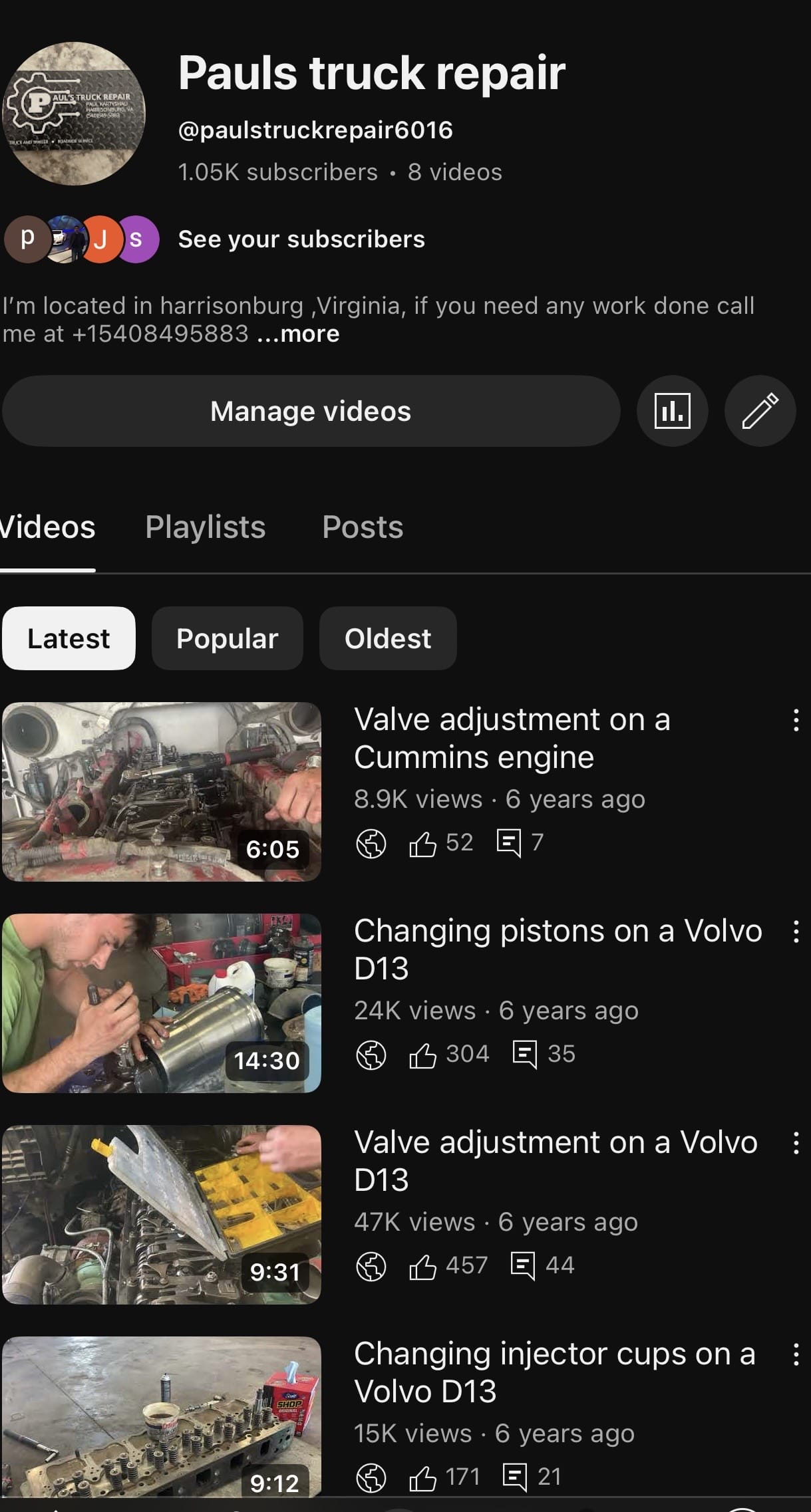The image size is (811, 1512).
Task: Play Valve adjustment on a Cummins engine
Action: click(162, 791)
